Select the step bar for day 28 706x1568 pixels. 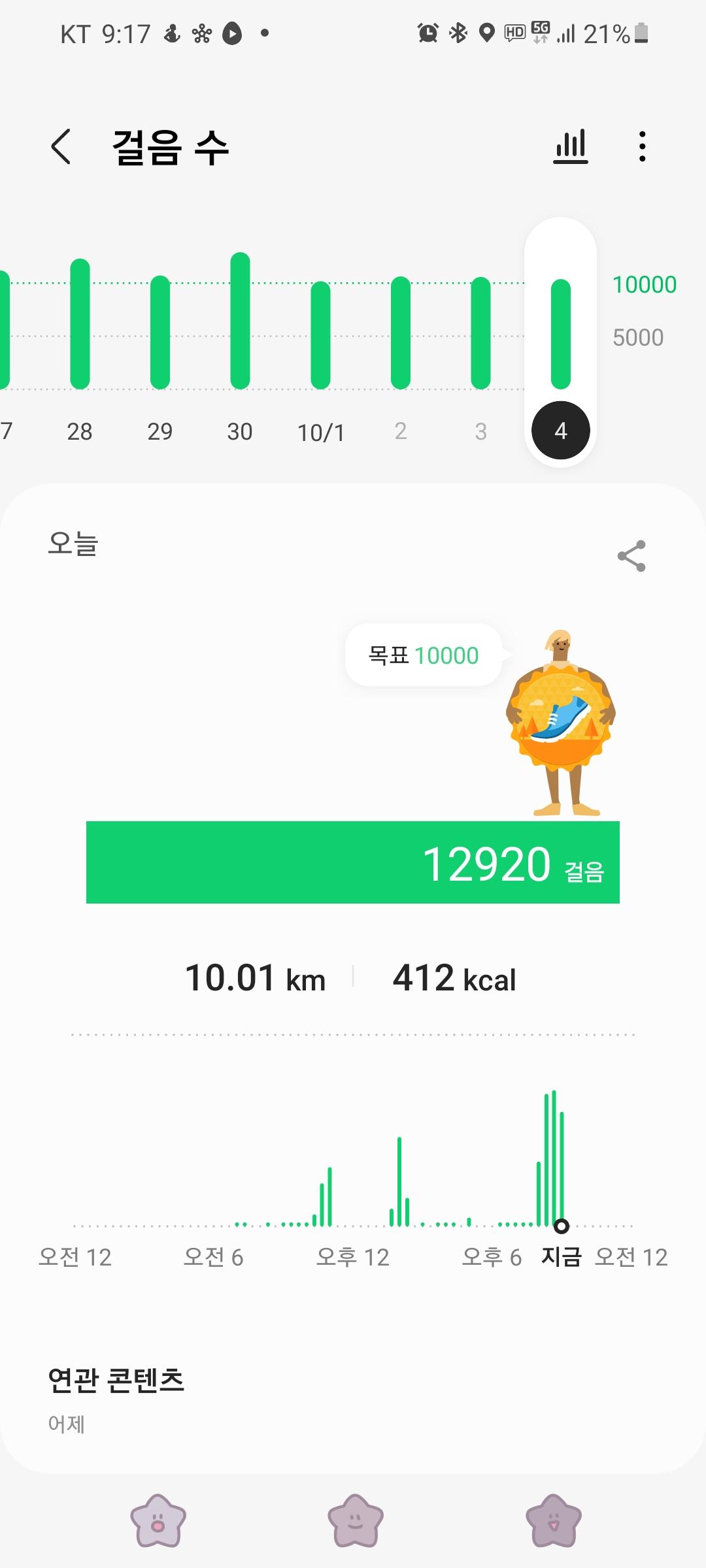[80, 324]
